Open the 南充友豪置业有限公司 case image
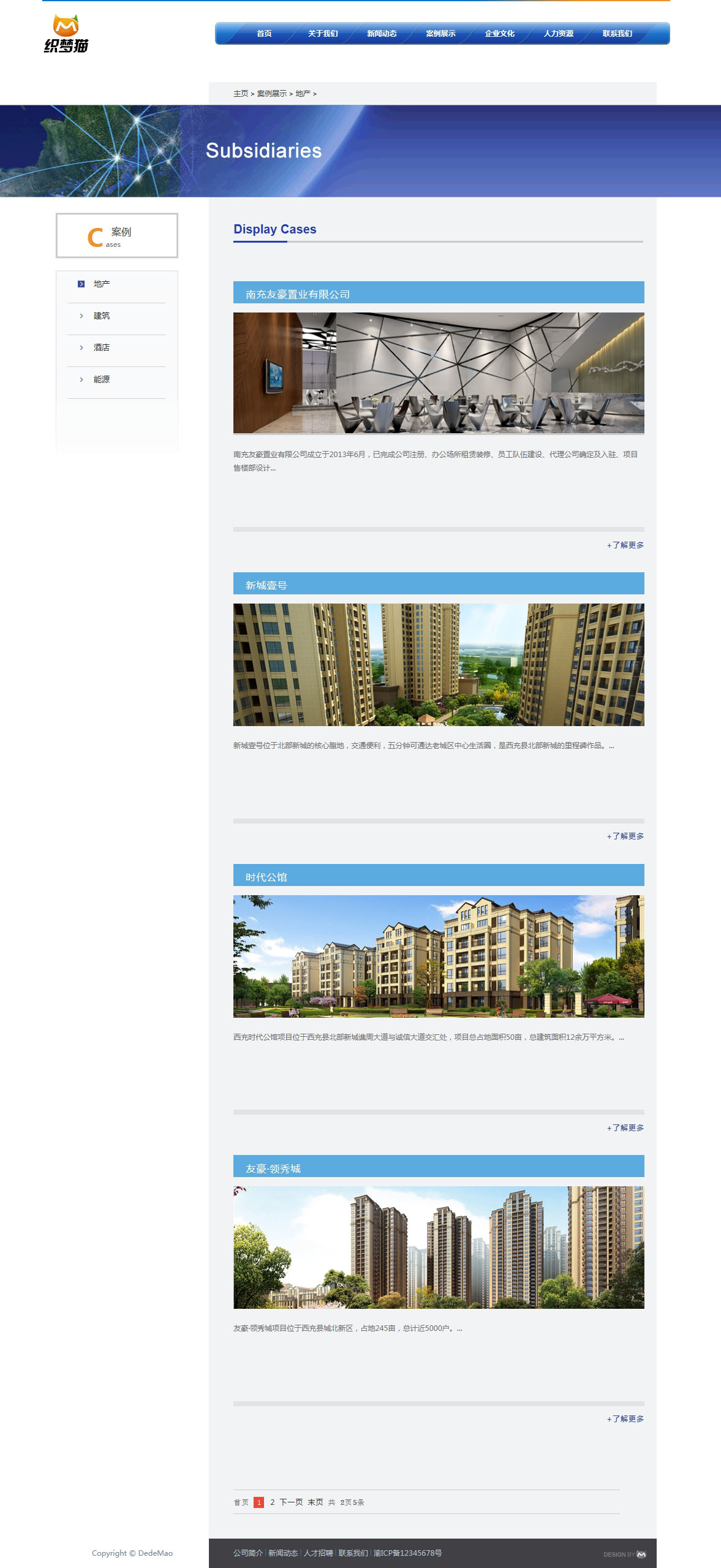 point(439,373)
